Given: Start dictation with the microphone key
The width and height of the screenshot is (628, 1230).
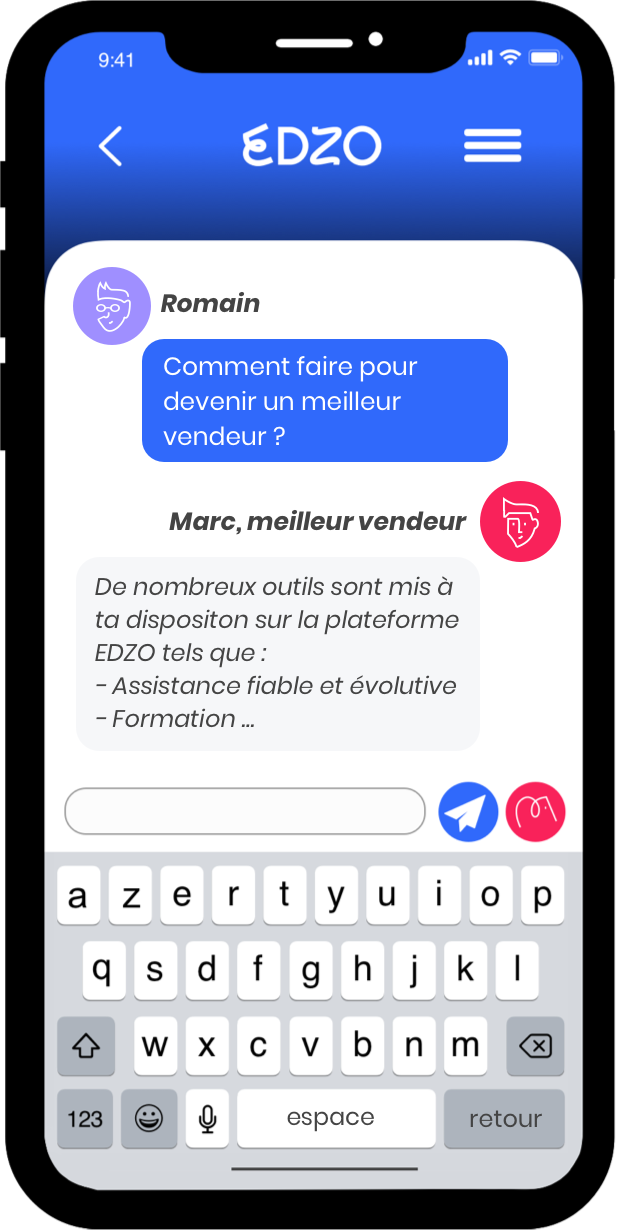Looking at the screenshot, I should (x=207, y=1118).
